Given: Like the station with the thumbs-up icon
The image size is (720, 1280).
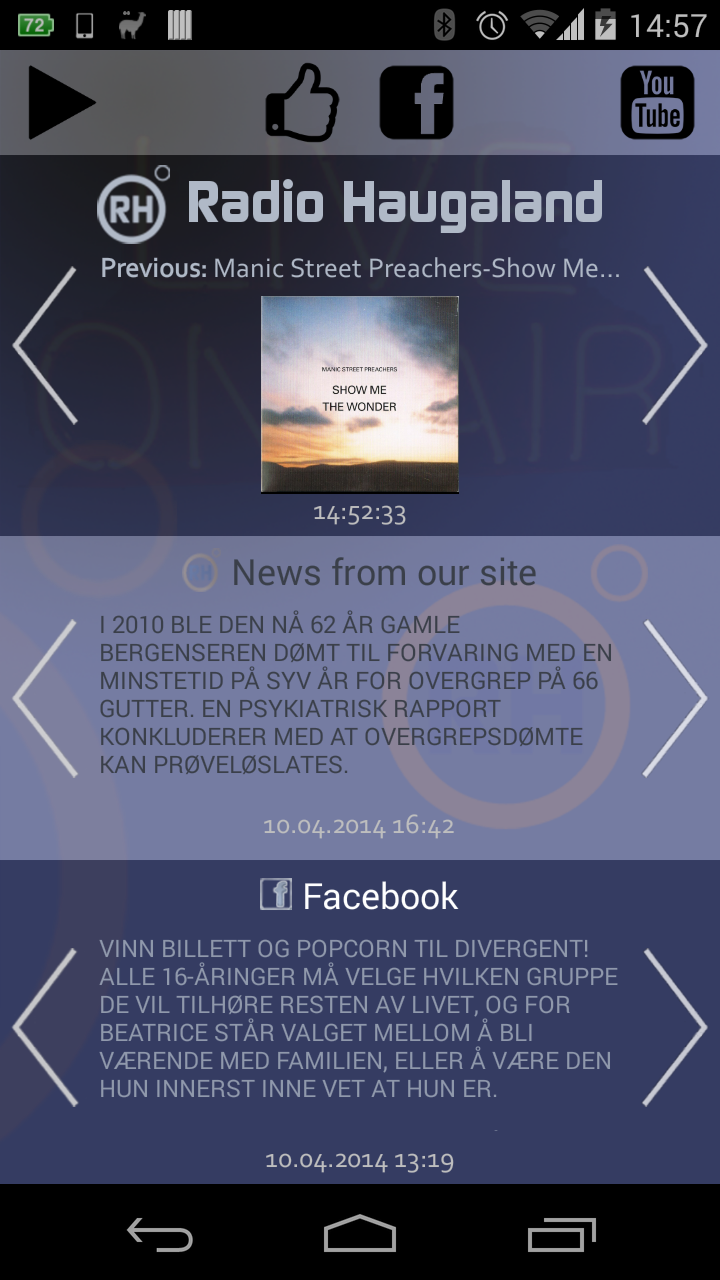Looking at the screenshot, I should (302, 102).
